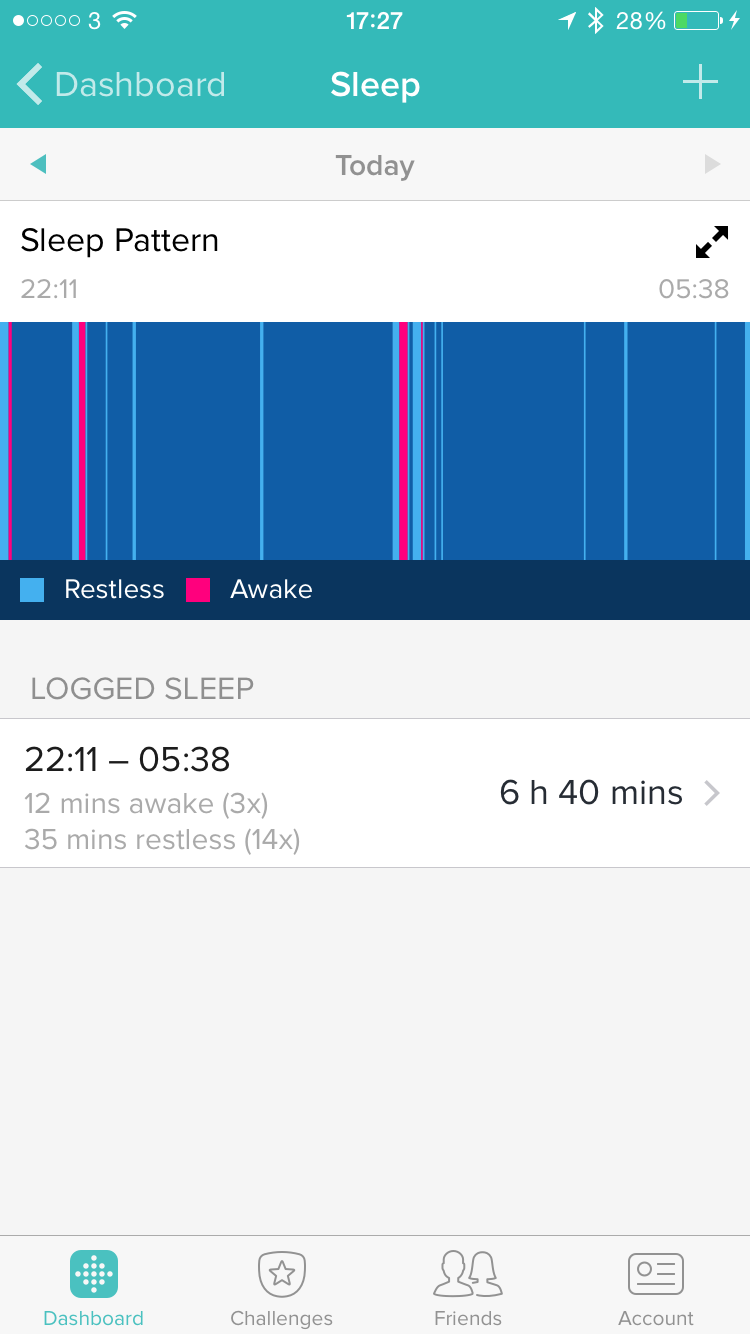Go to the previous day
Viewport: 750px width, 1334px height.
tap(38, 164)
